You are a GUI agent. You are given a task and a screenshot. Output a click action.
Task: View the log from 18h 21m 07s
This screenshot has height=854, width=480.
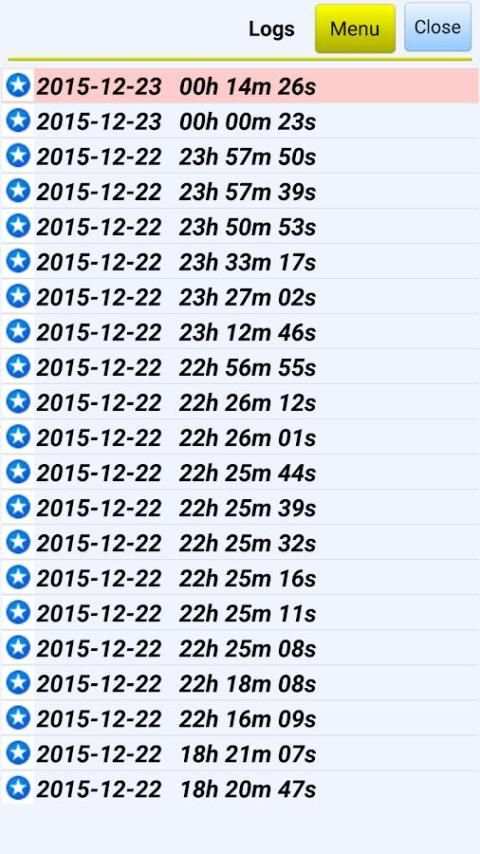click(x=240, y=753)
